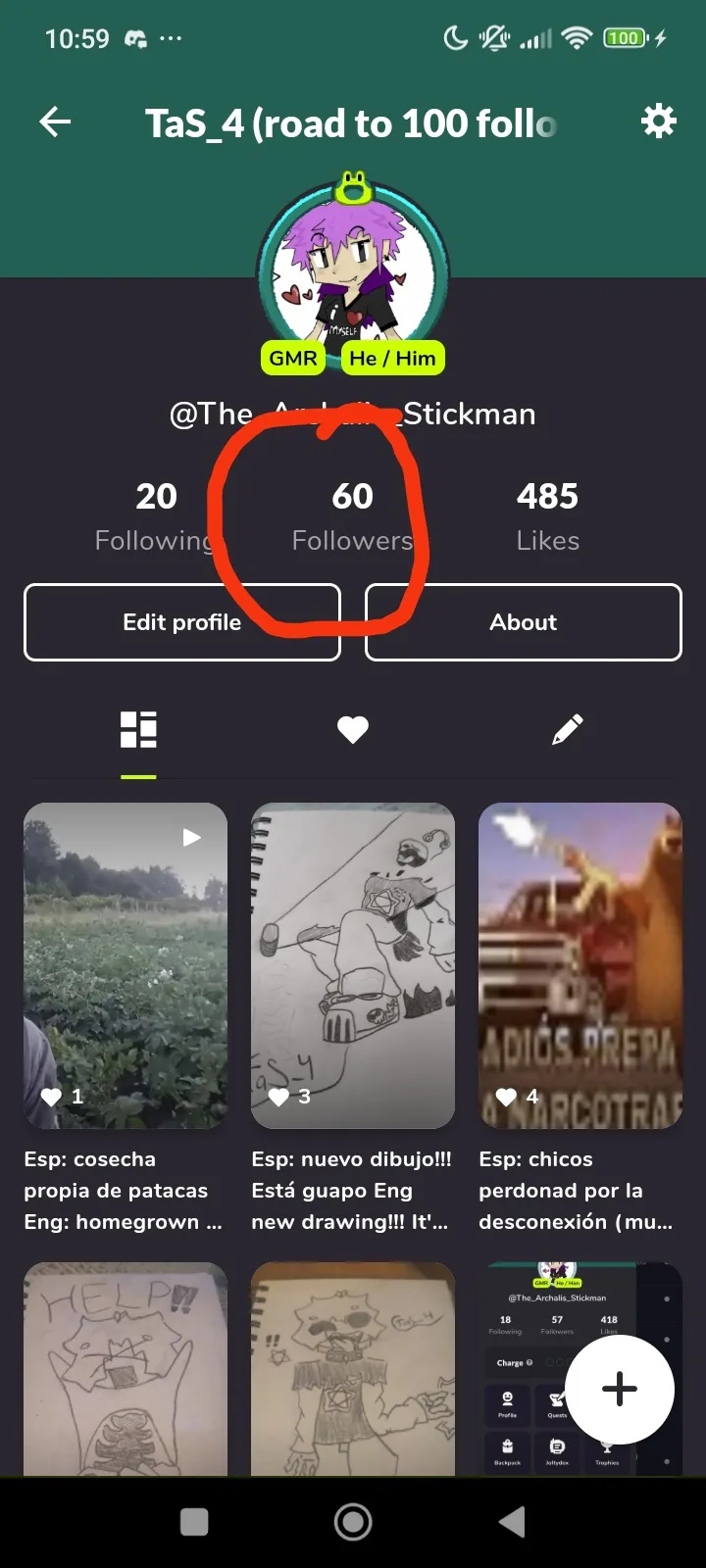Create a new post with plus button

620,1389
